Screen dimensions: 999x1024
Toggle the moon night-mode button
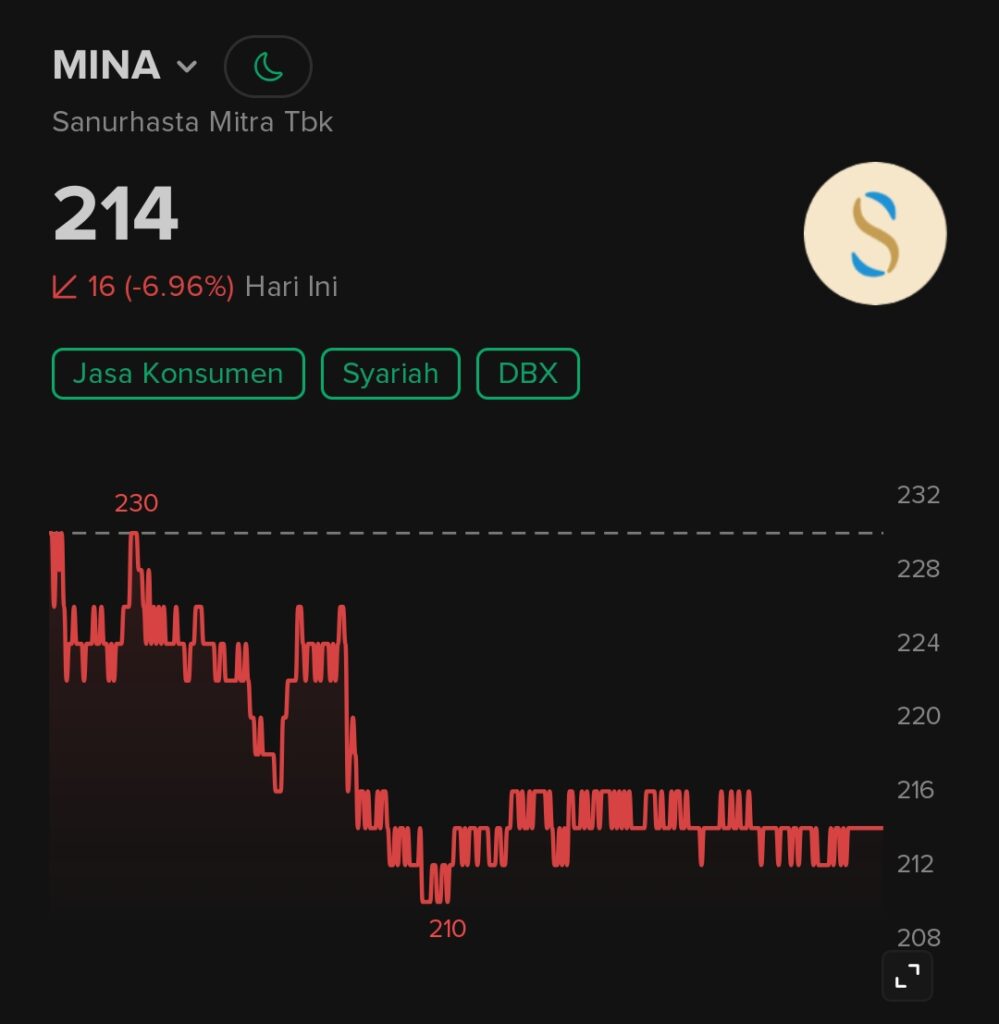pyautogui.click(x=268, y=67)
